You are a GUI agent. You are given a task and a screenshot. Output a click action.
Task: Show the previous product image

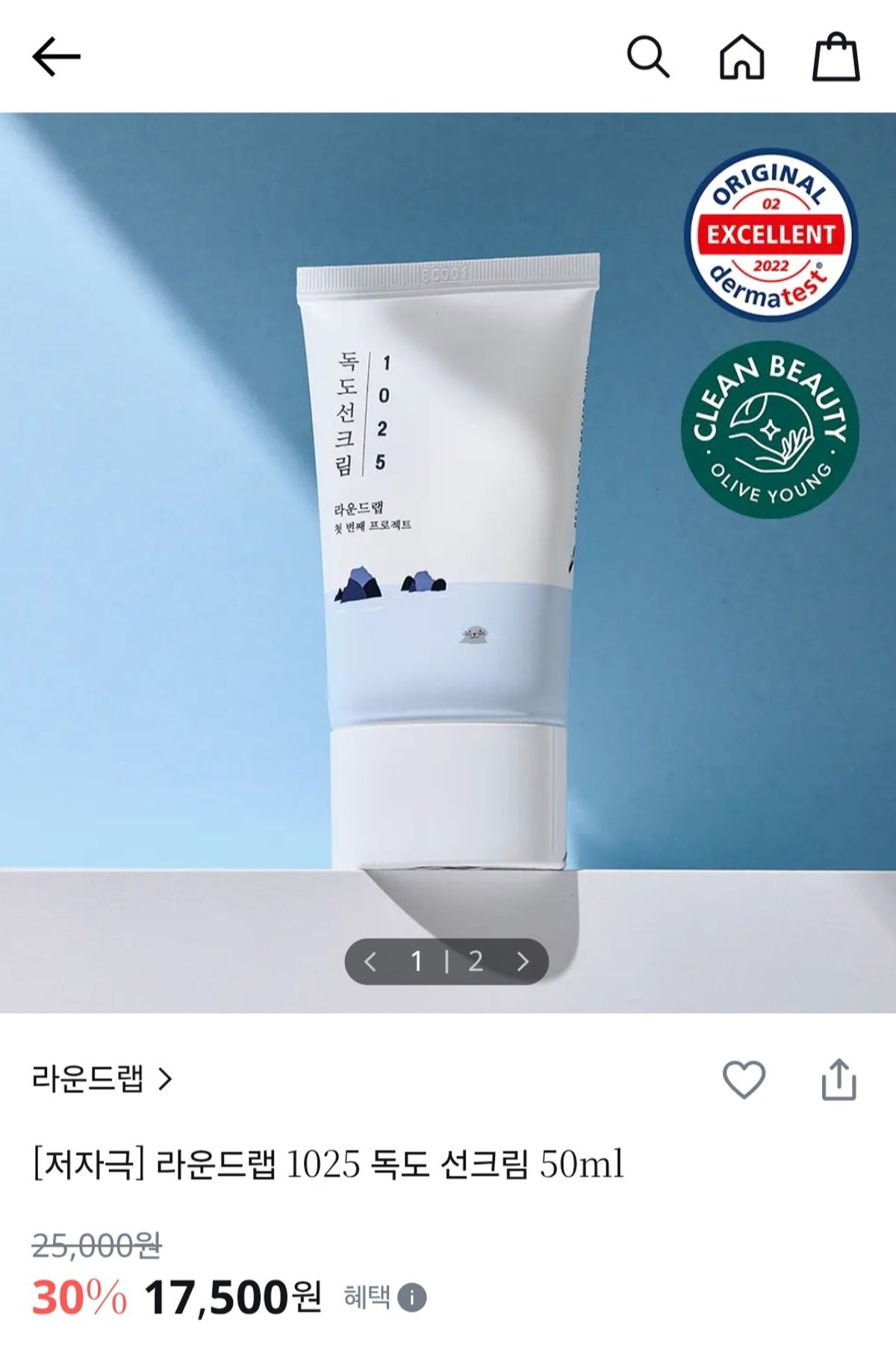click(x=370, y=962)
